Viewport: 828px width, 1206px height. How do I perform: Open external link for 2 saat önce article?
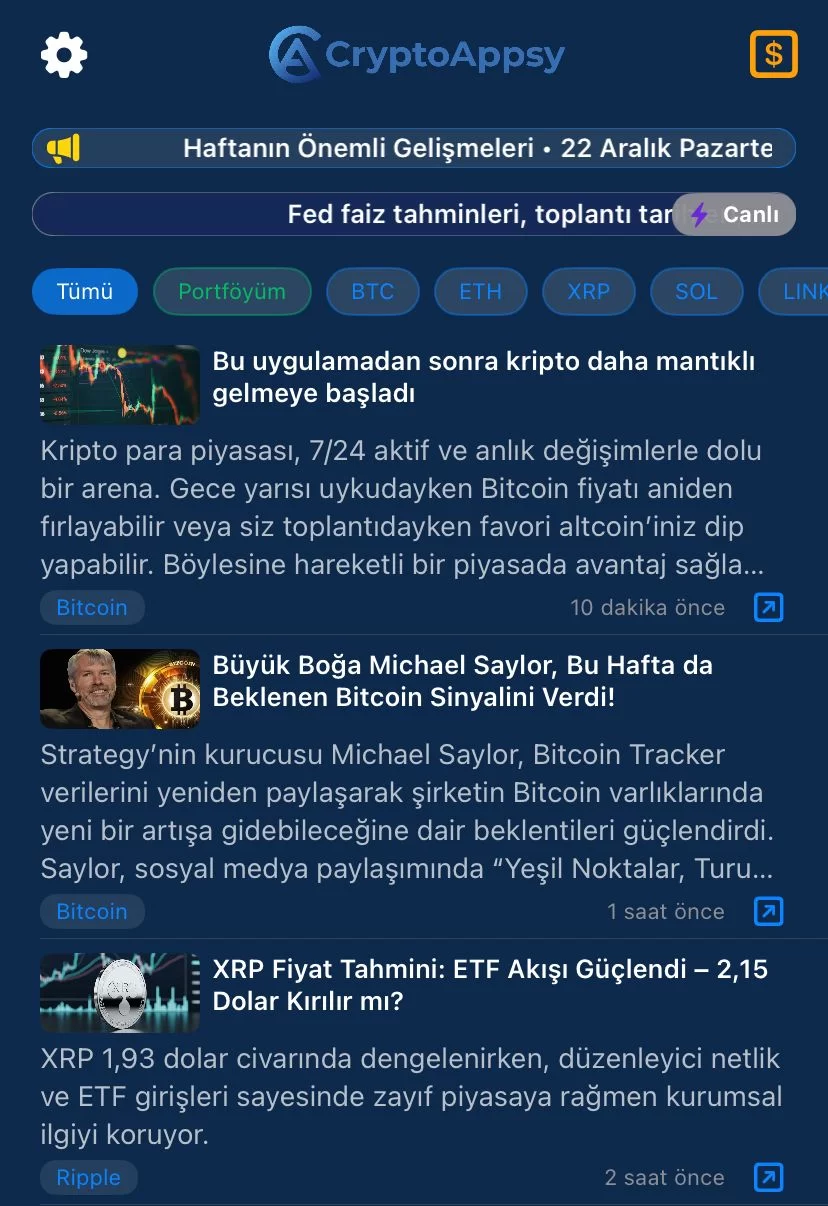(768, 1177)
